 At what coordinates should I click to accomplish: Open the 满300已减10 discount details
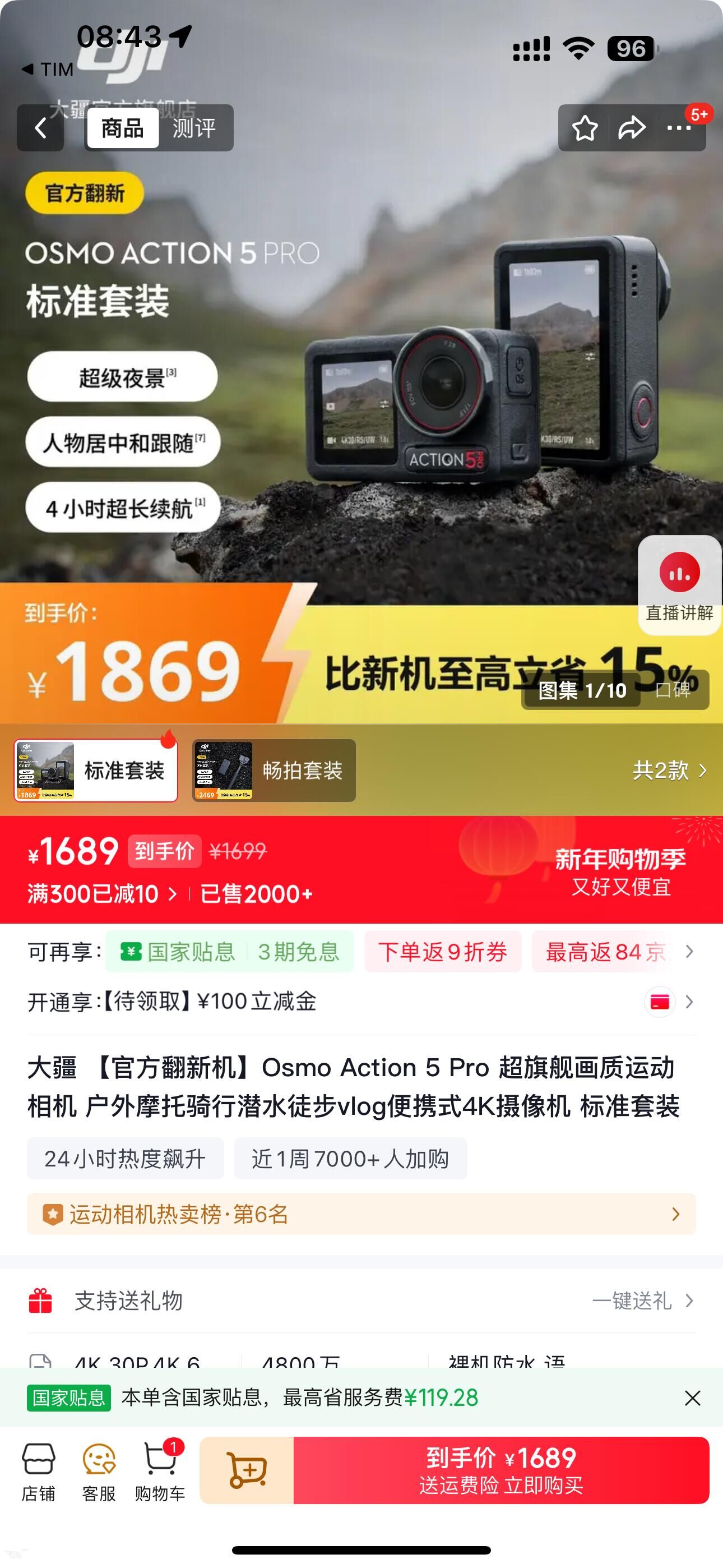pos(102,893)
